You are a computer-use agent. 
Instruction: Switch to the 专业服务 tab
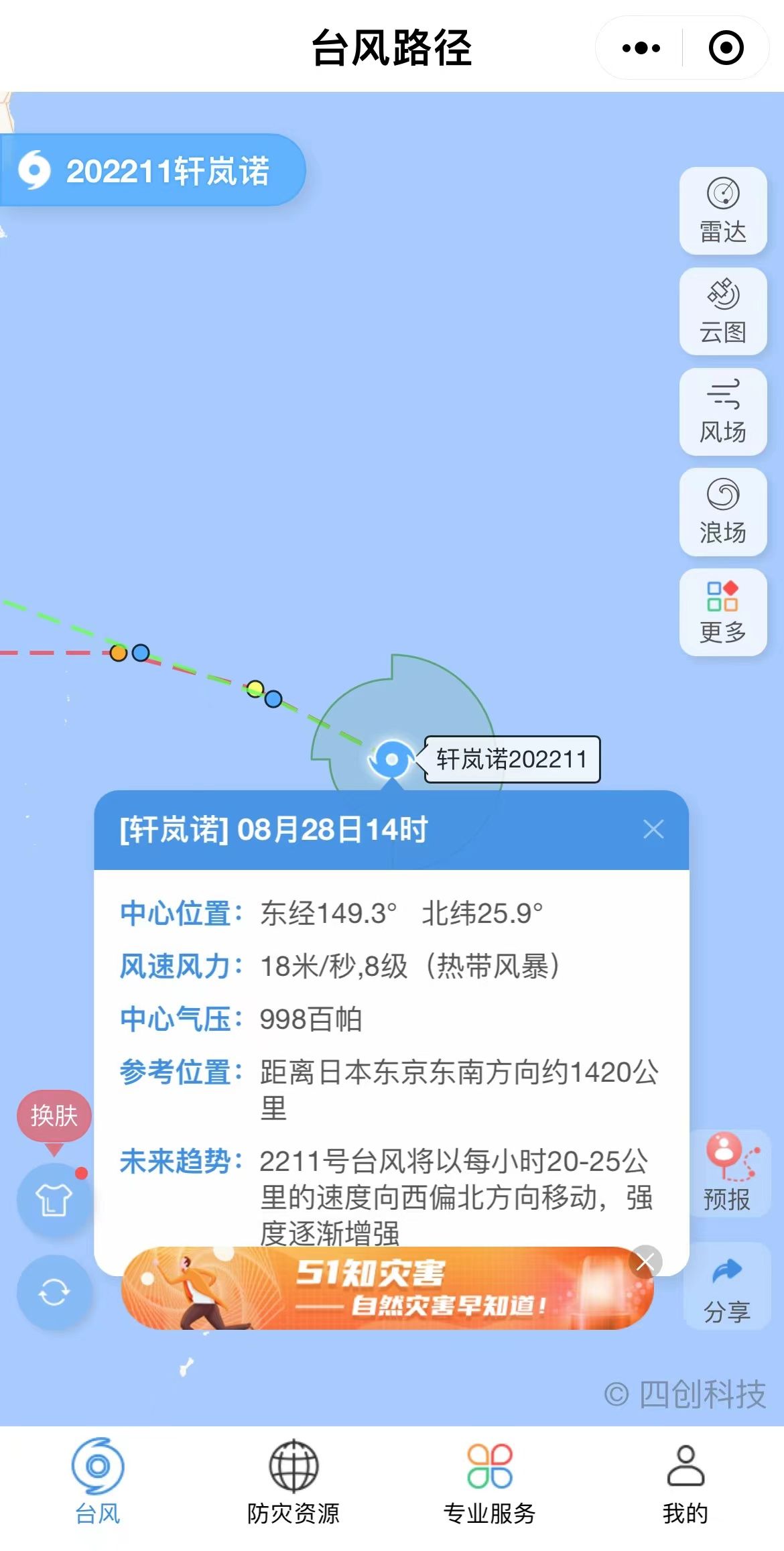click(x=489, y=1482)
